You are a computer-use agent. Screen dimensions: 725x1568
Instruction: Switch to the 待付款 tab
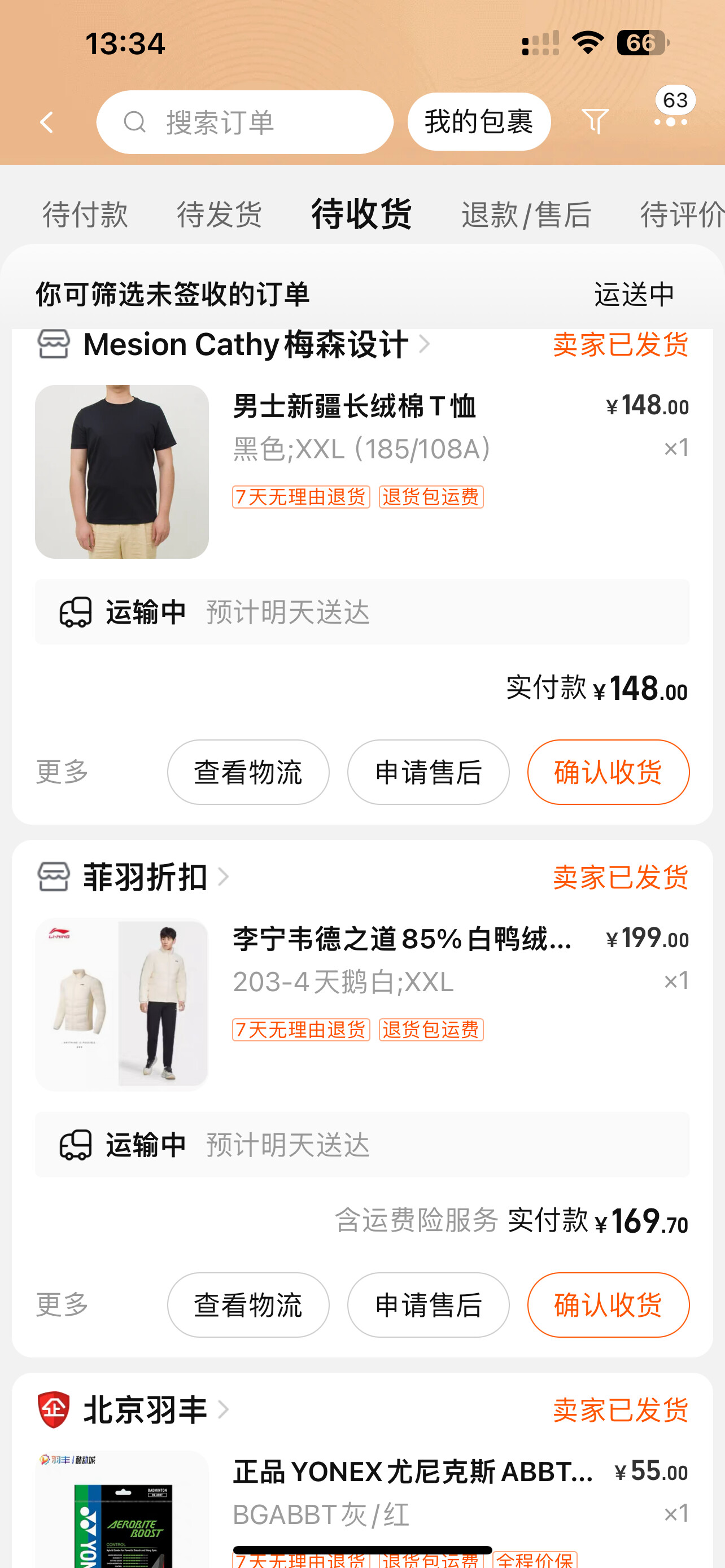point(85,214)
